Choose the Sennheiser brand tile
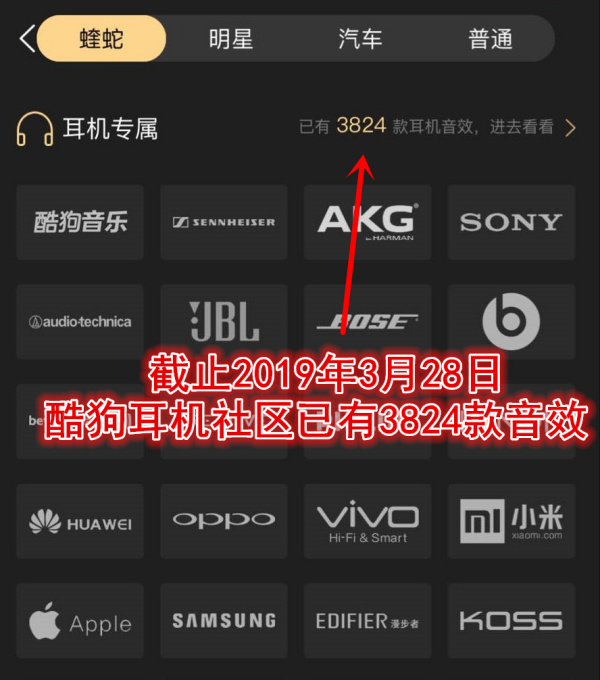This screenshot has width=600, height=680. click(x=223, y=222)
